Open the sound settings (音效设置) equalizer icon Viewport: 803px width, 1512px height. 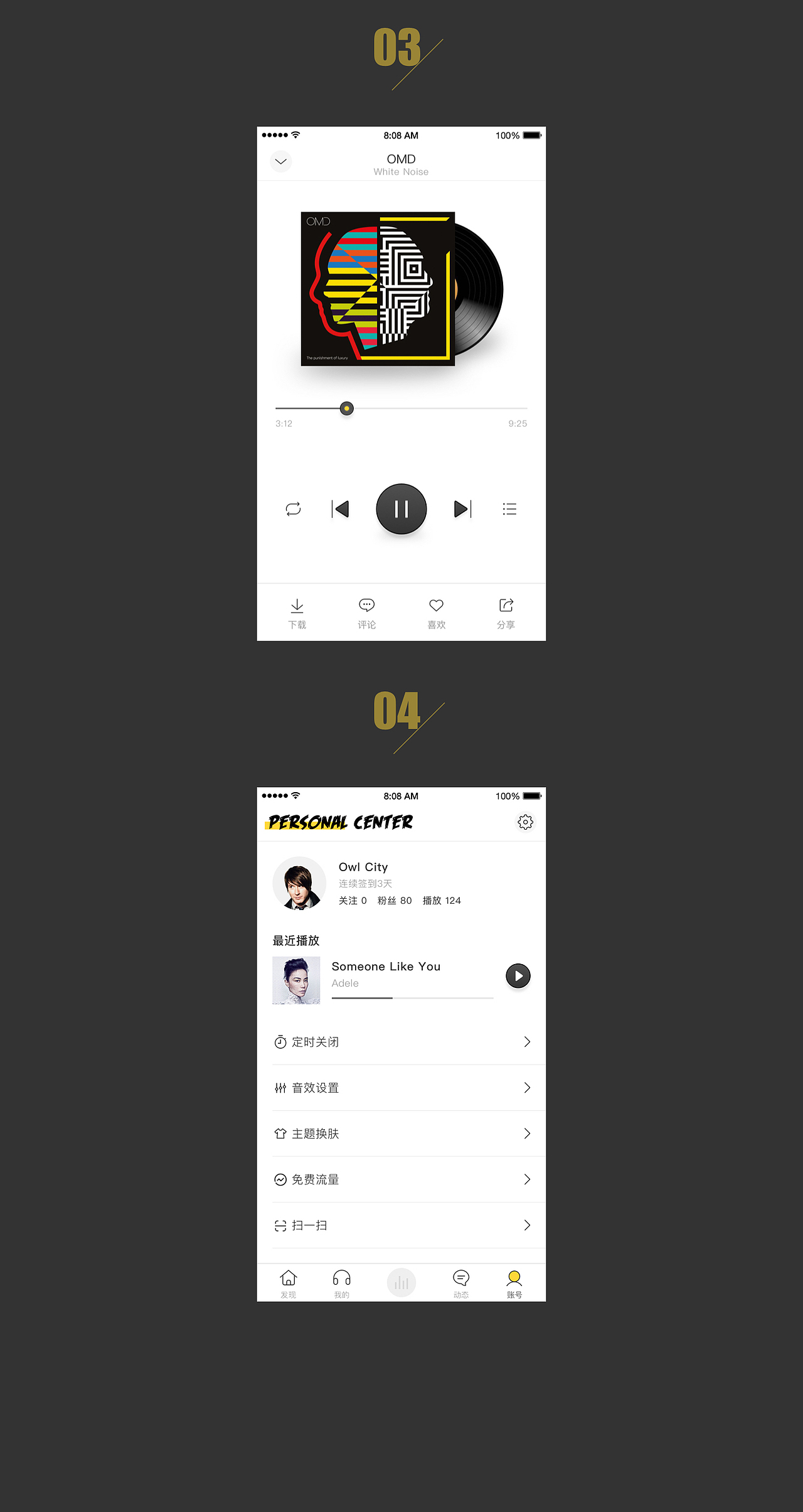[x=281, y=1088]
